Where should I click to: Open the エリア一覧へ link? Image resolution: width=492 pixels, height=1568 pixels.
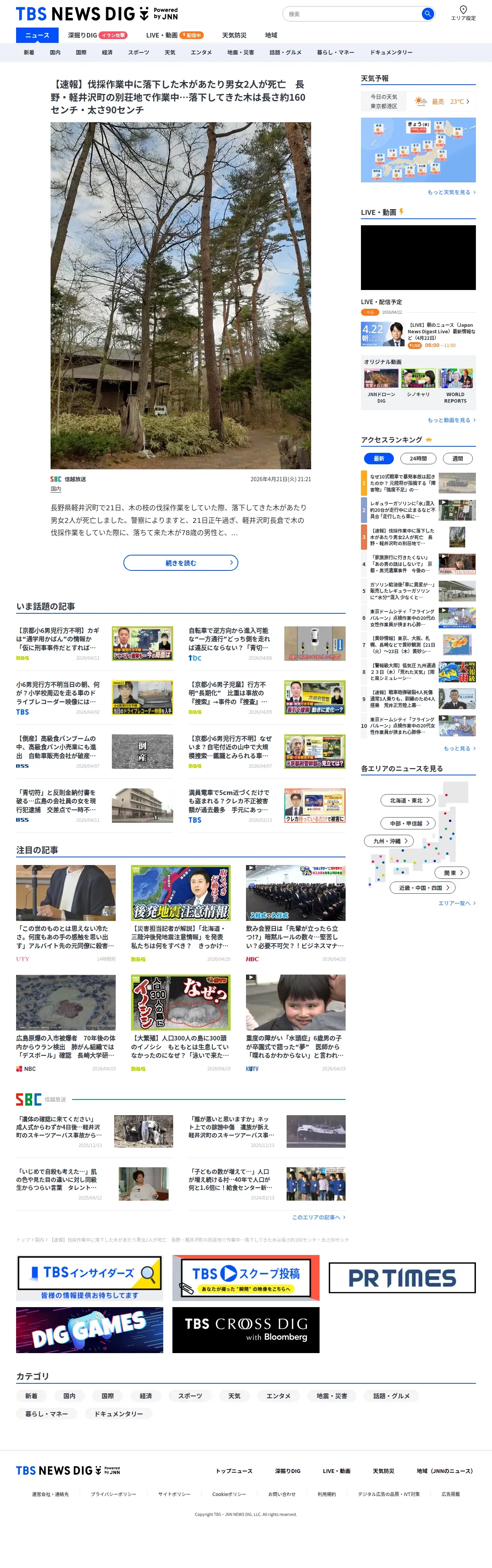(457, 903)
